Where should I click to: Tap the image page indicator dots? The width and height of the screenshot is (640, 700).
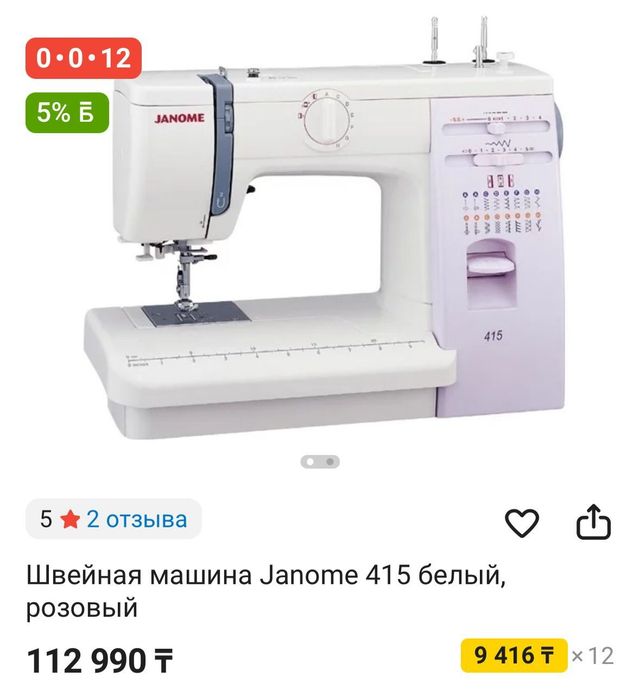coord(321,462)
